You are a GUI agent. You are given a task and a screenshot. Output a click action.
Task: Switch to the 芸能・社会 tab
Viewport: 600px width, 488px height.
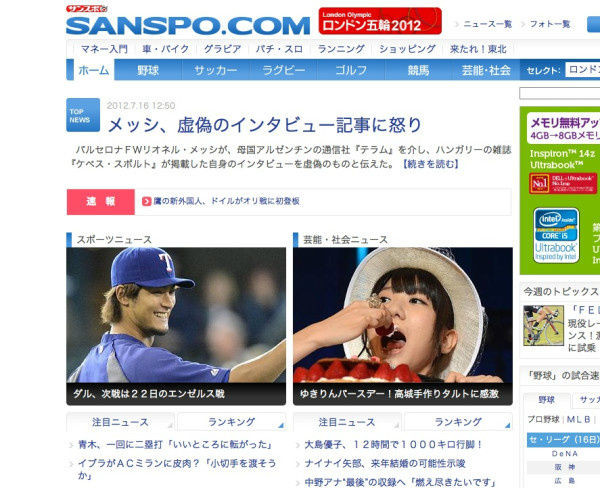[486, 70]
